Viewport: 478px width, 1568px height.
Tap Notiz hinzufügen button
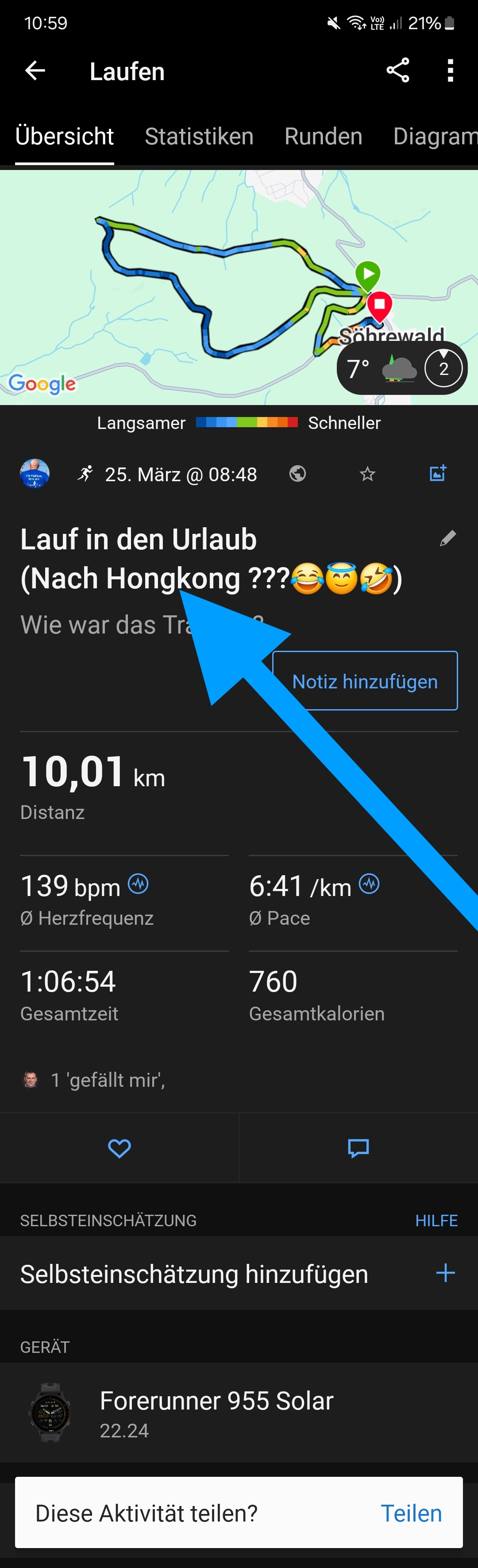365,680
